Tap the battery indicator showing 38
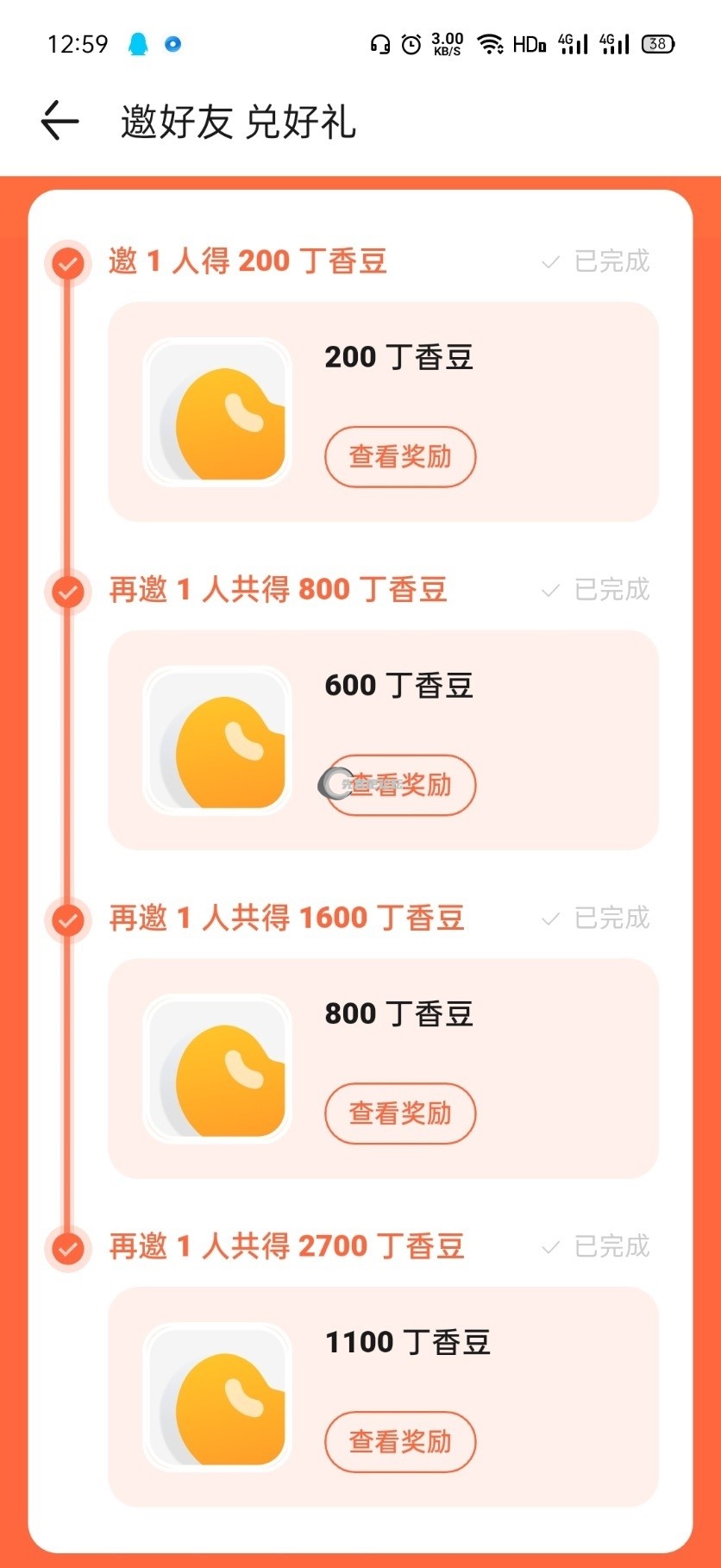This screenshot has height=1568, width=721. click(x=659, y=42)
